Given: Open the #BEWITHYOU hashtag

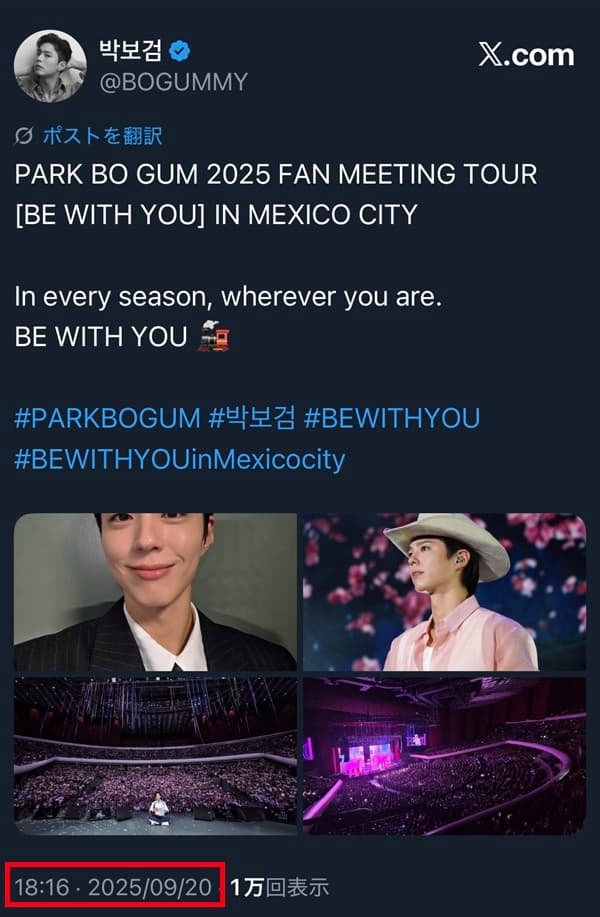Looking at the screenshot, I should [392, 417].
